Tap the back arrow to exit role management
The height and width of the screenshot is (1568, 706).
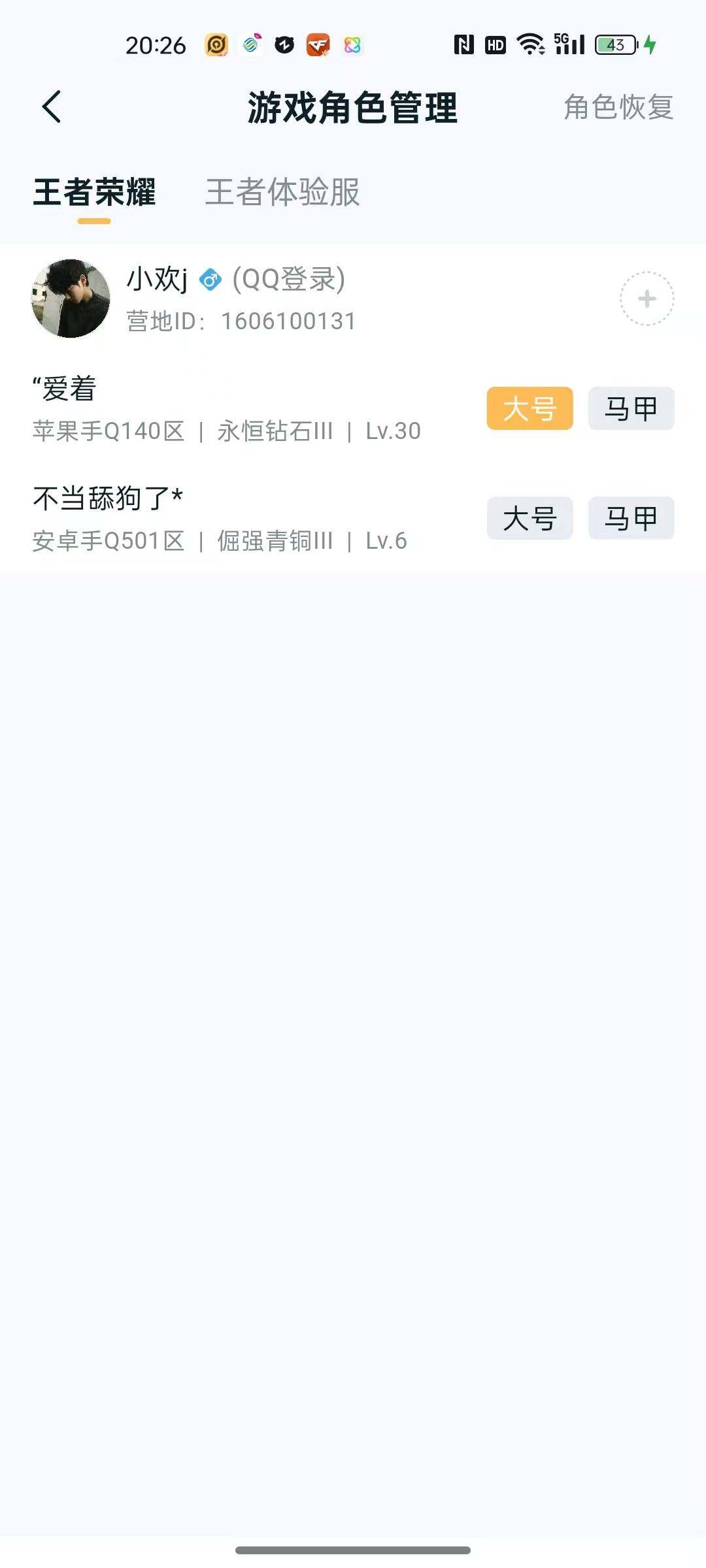tap(52, 106)
